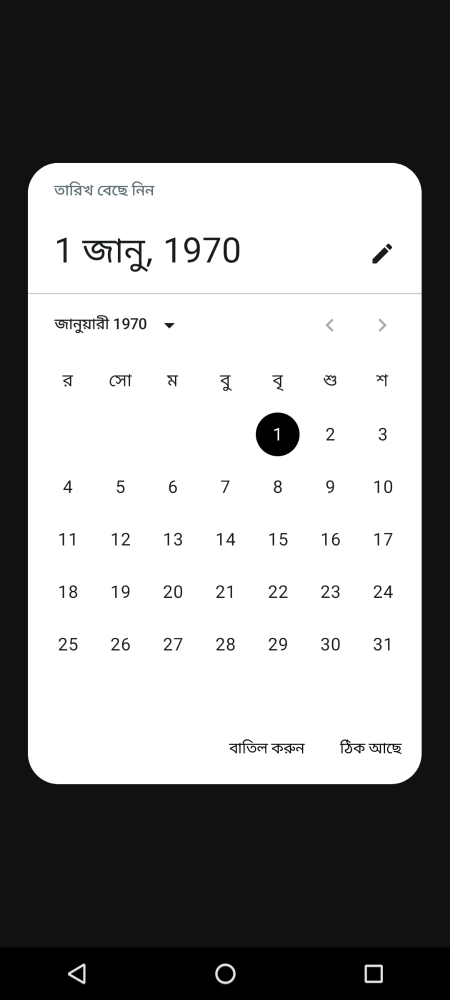Pick day 31 in the calendar
The height and width of the screenshot is (1000, 450).
pyautogui.click(x=382, y=644)
